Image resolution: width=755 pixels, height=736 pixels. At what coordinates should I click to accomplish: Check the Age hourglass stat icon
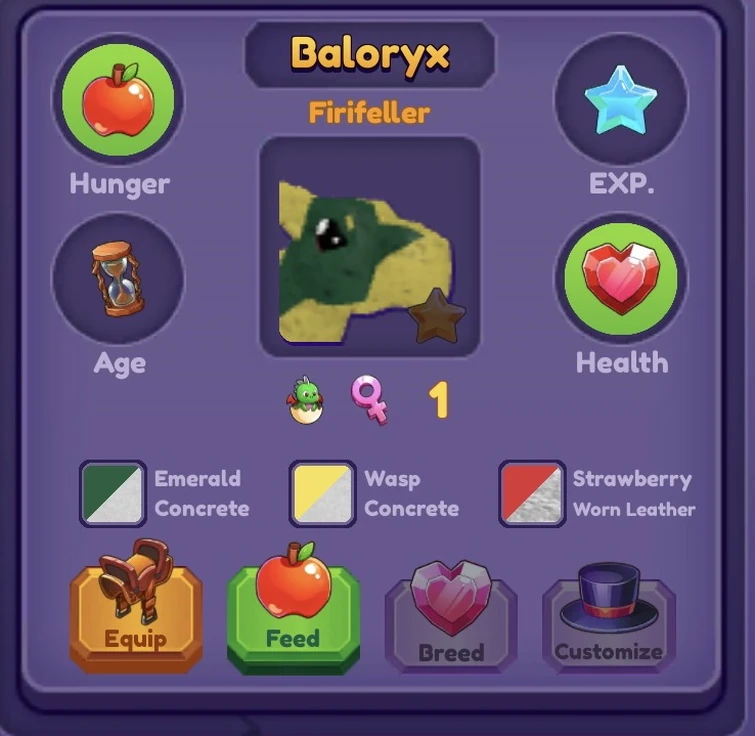(x=118, y=278)
